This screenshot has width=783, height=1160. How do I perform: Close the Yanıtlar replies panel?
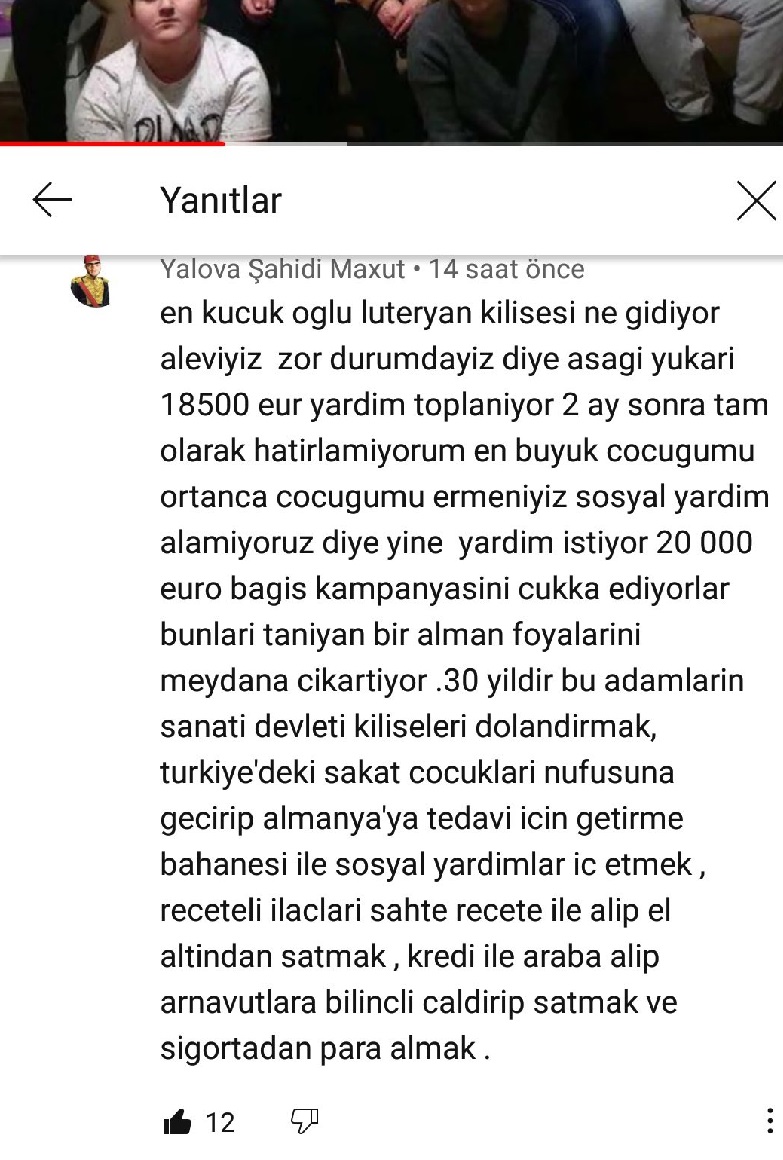click(x=756, y=201)
